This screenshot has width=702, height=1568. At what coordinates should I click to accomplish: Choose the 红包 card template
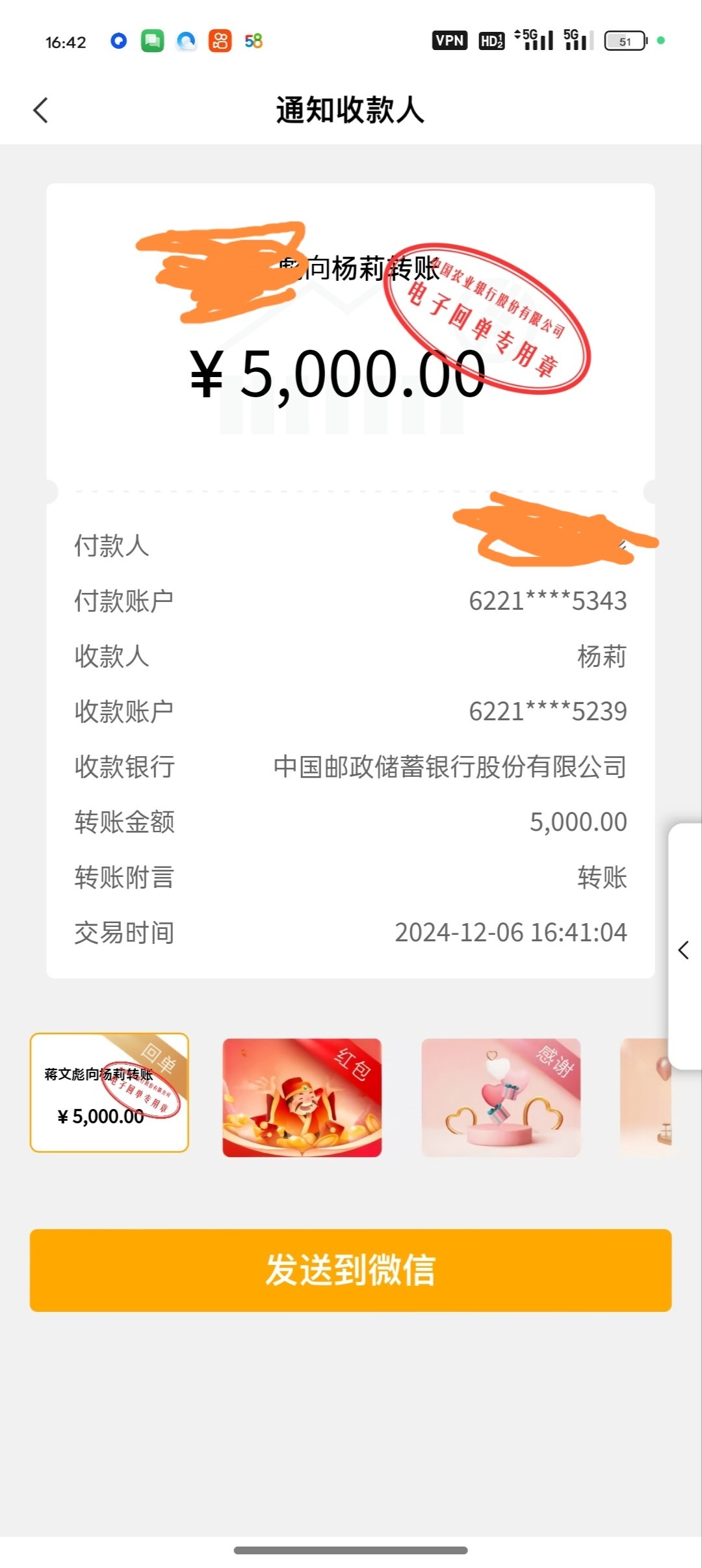pyautogui.click(x=302, y=1097)
